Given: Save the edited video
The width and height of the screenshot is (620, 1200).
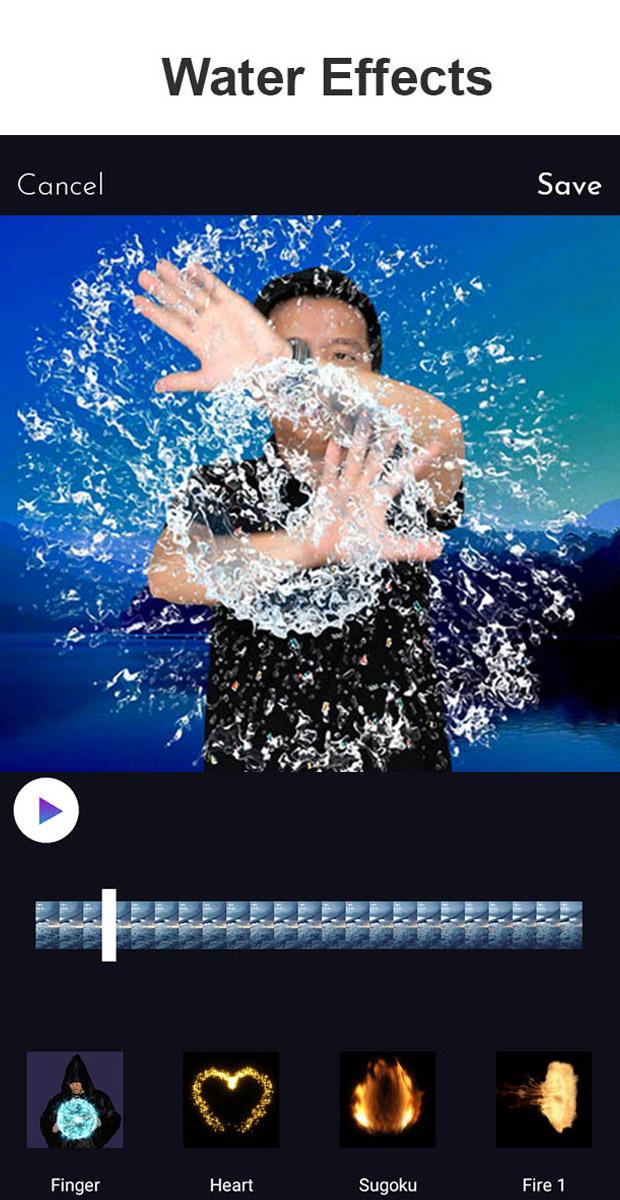Looking at the screenshot, I should 568,185.
